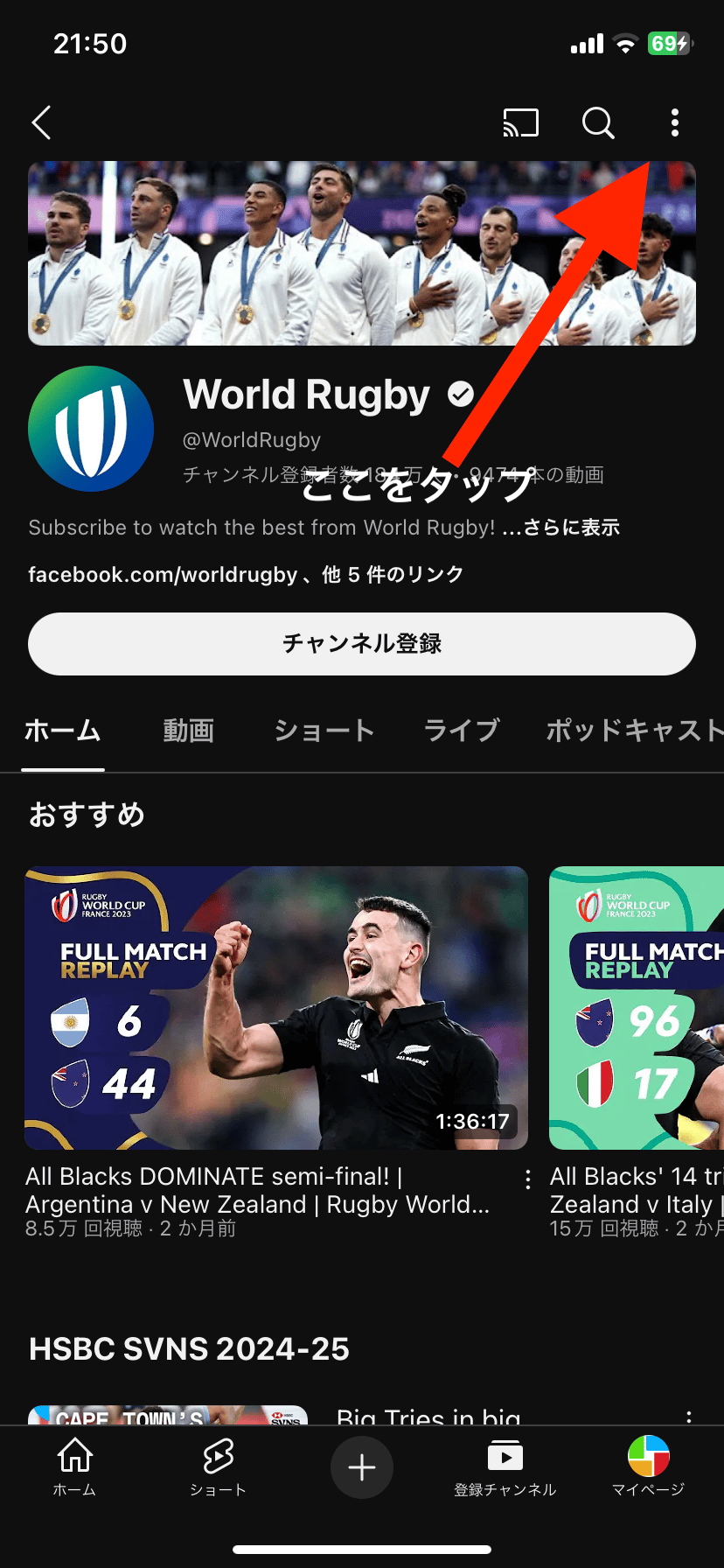Open 登録チャンネル from bottom navigation

[x=505, y=1466]
